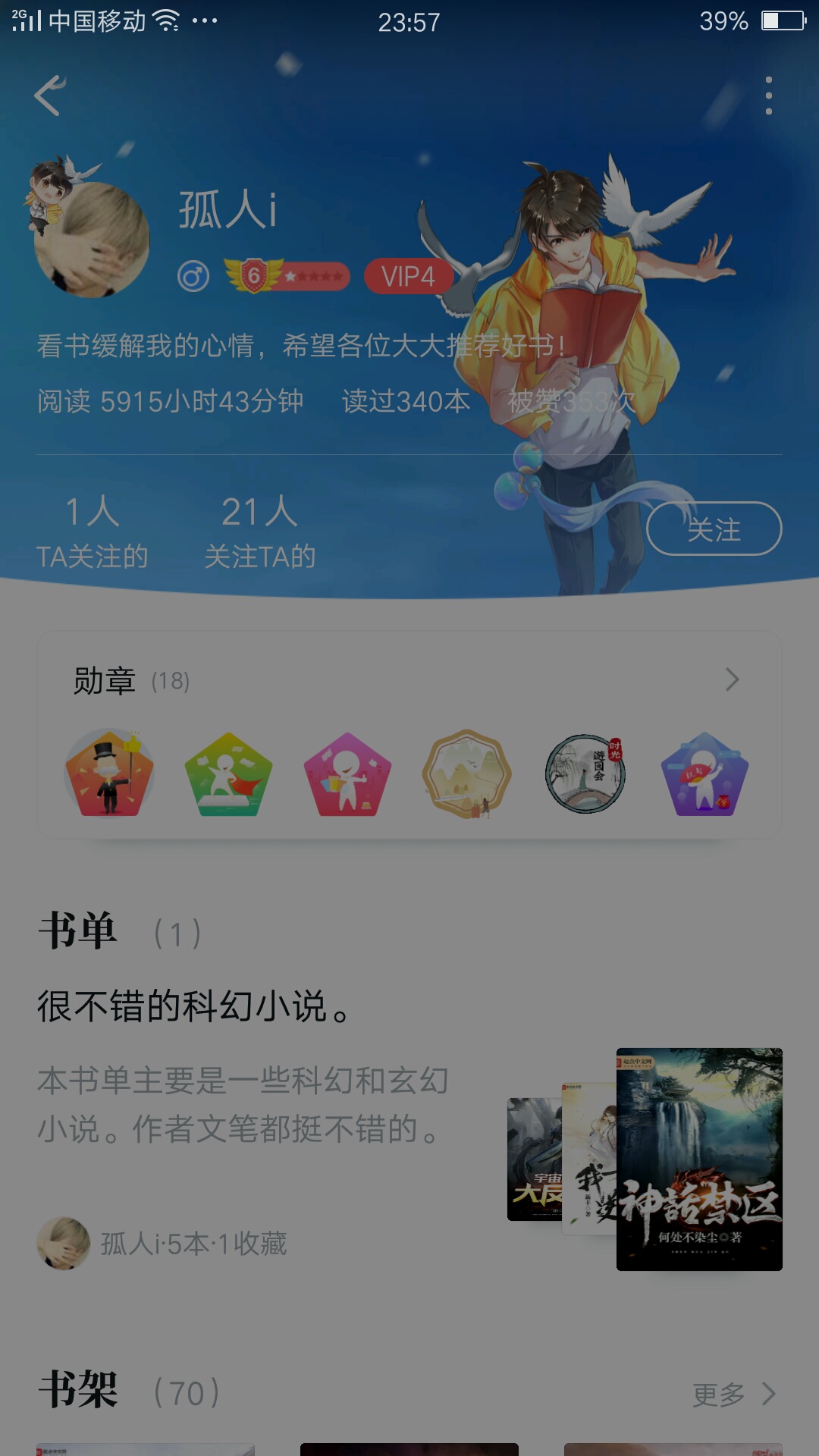View the 21人 关注TA的 followers list

point(260,532)
